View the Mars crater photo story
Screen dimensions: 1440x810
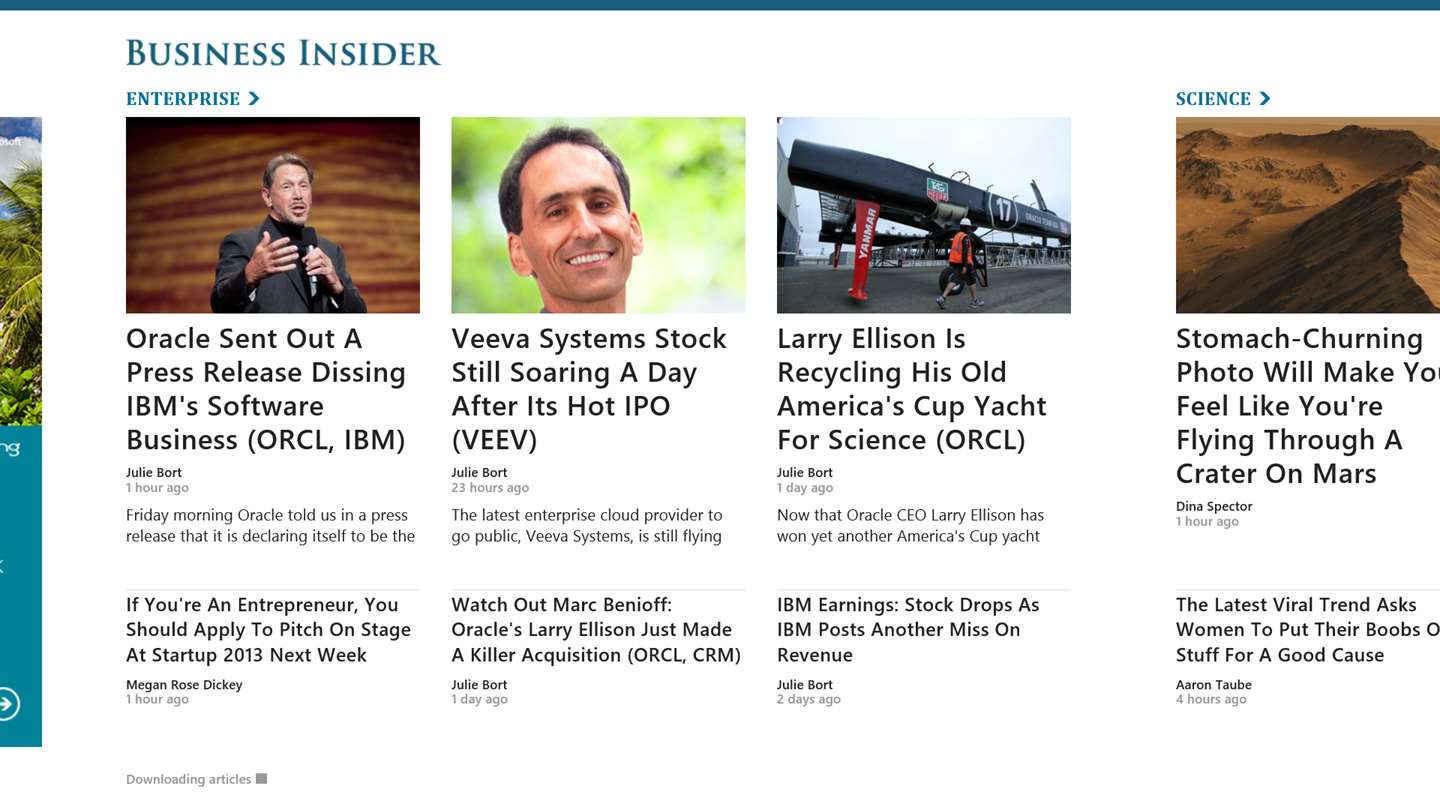1300,405
